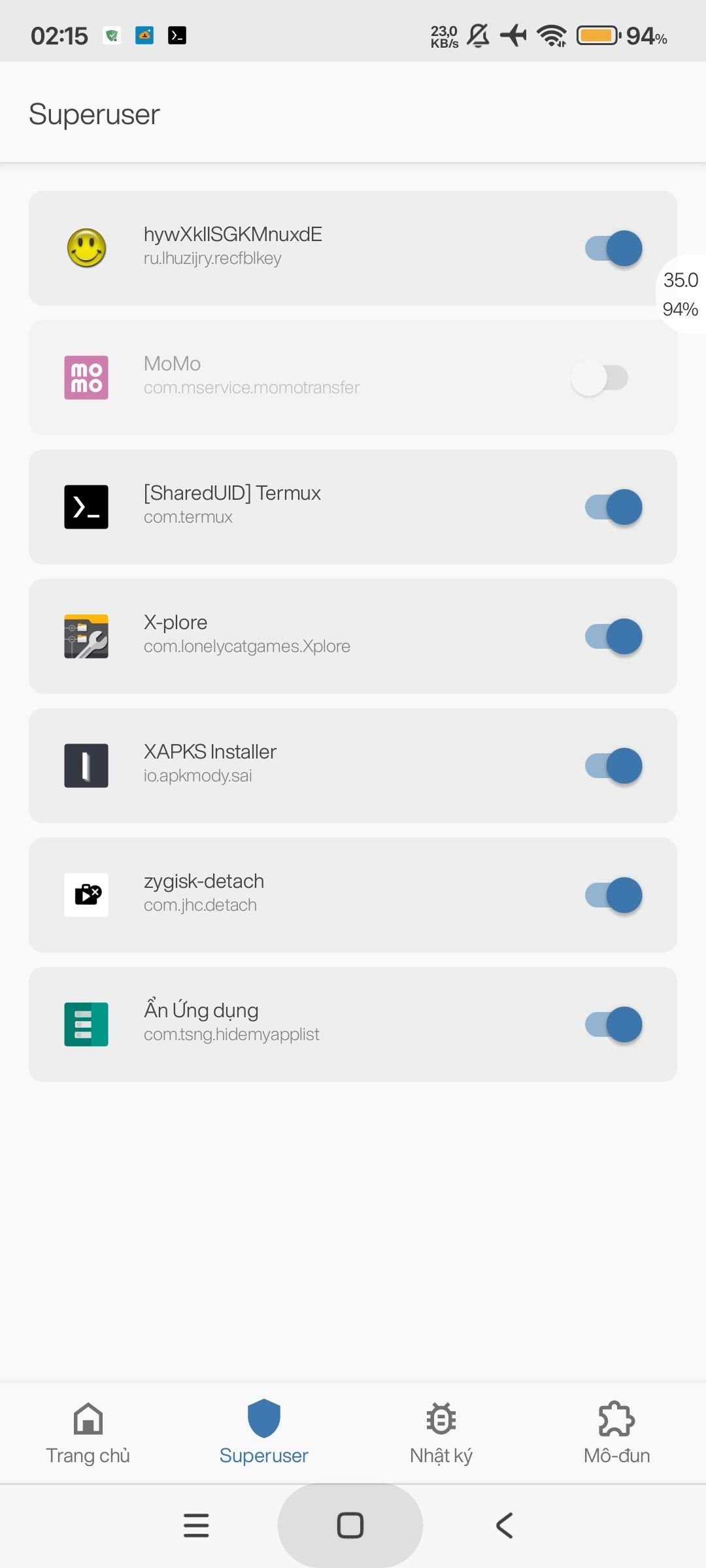This screenshot has height=1568, width=706.
Task: Revoke X-plore superuser toggle
Action: (x=613, y=636)
